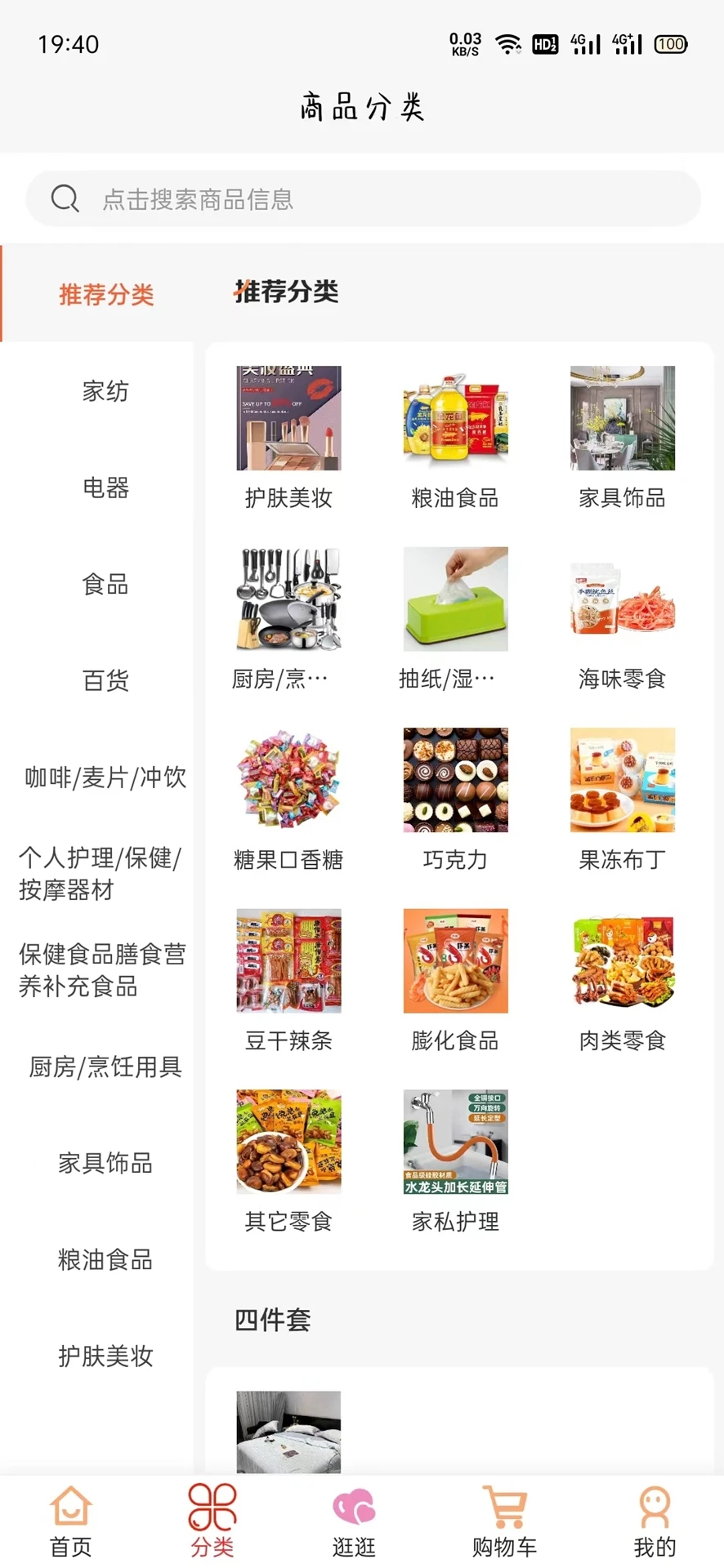The image size is (724, 1568).
Task: Go to the 购物车 tab
Action: tap(504, 1521)
